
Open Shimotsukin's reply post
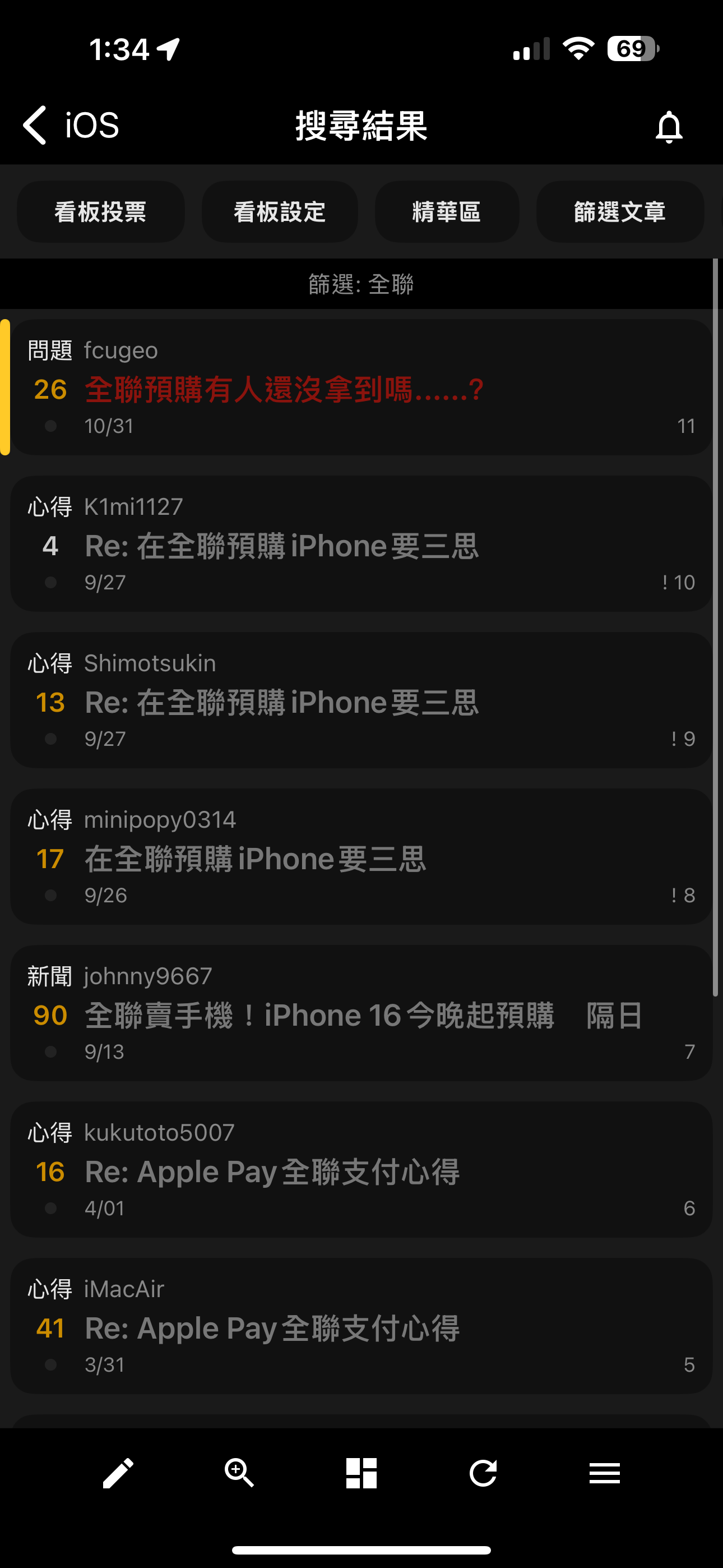361,700
